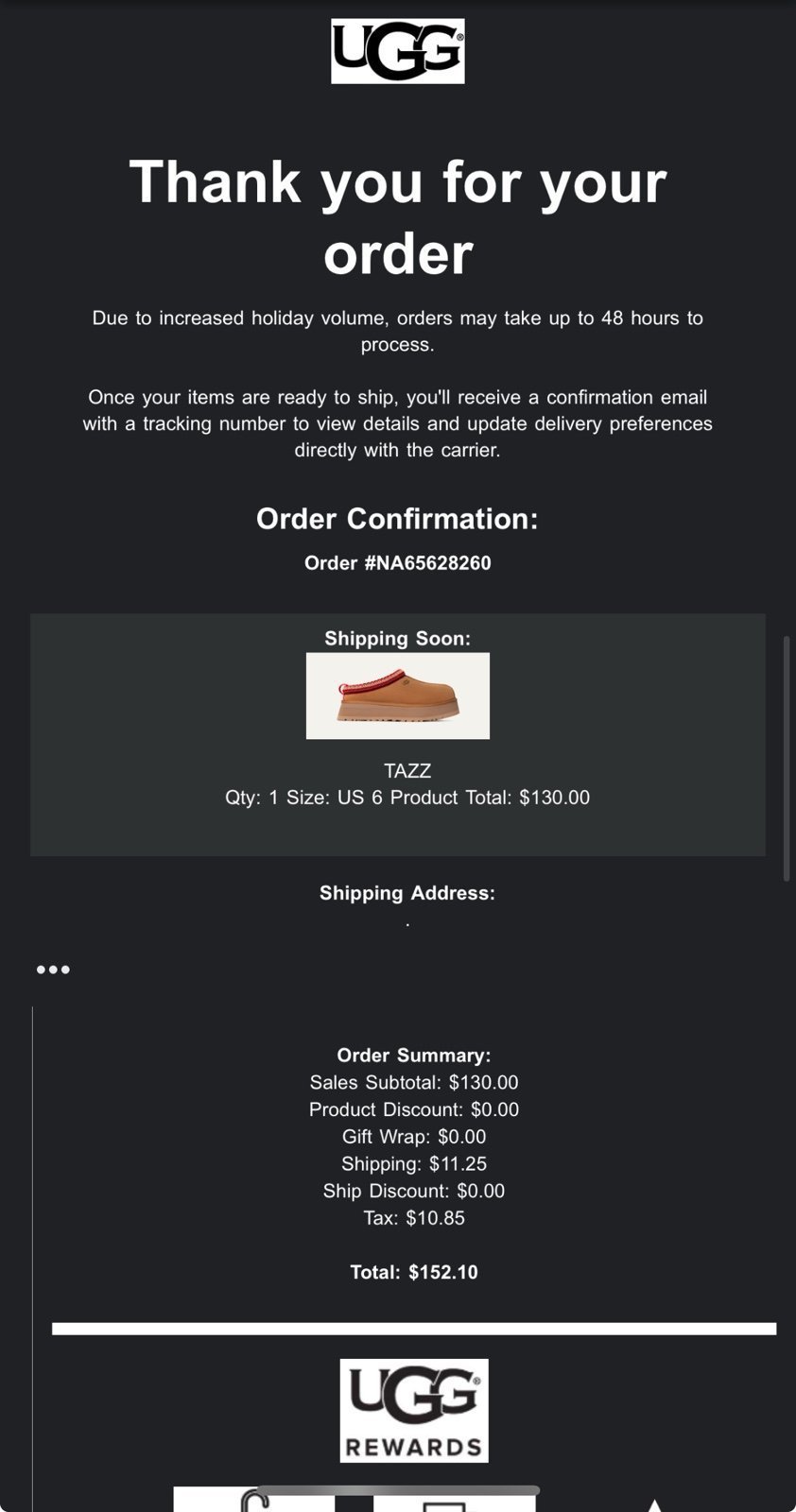This screenshot has height=1512, width=796.
Task: Open the TAZZ slipper product image
Action: coord(398,696)
